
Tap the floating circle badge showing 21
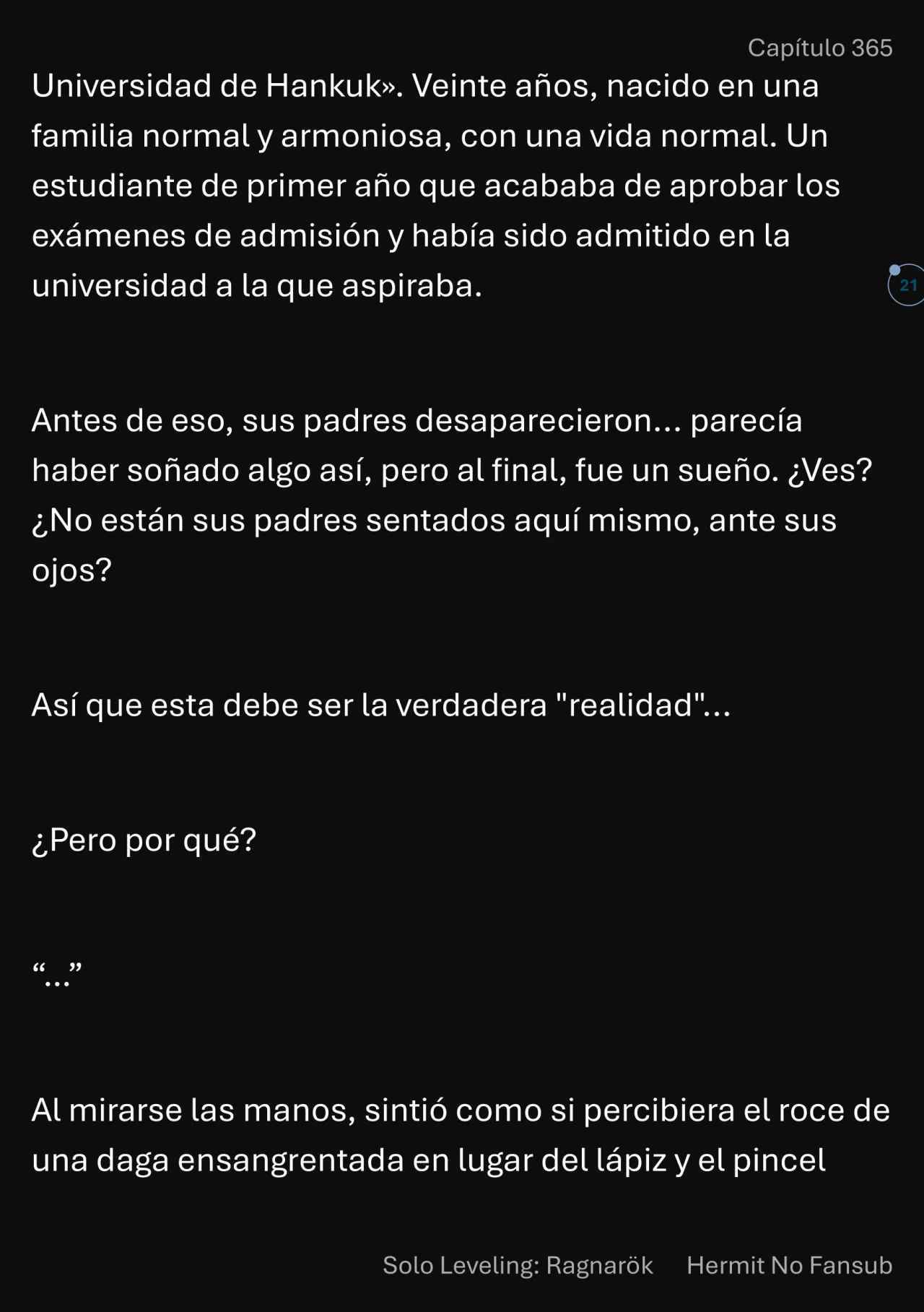[907, 285]
